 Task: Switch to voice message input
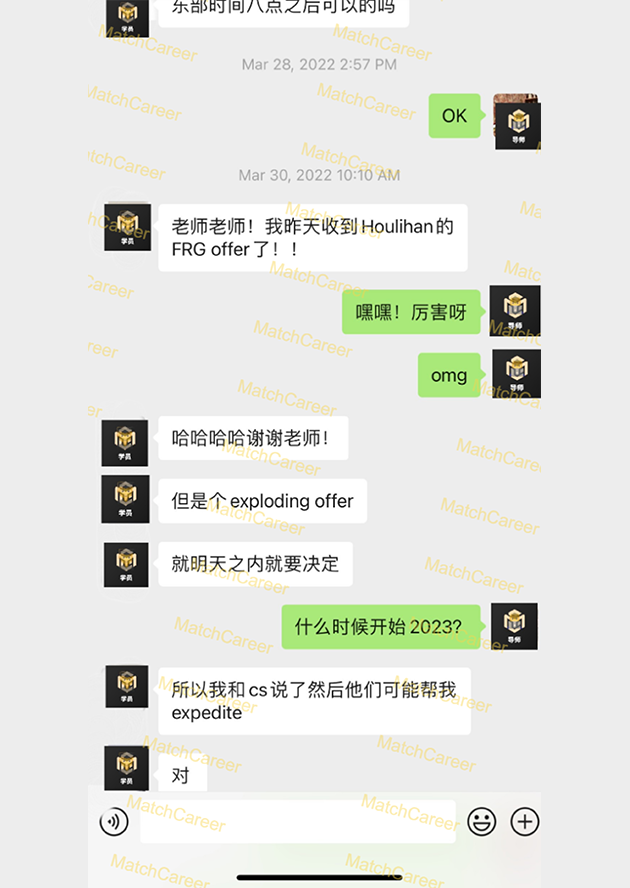[114, 822]
